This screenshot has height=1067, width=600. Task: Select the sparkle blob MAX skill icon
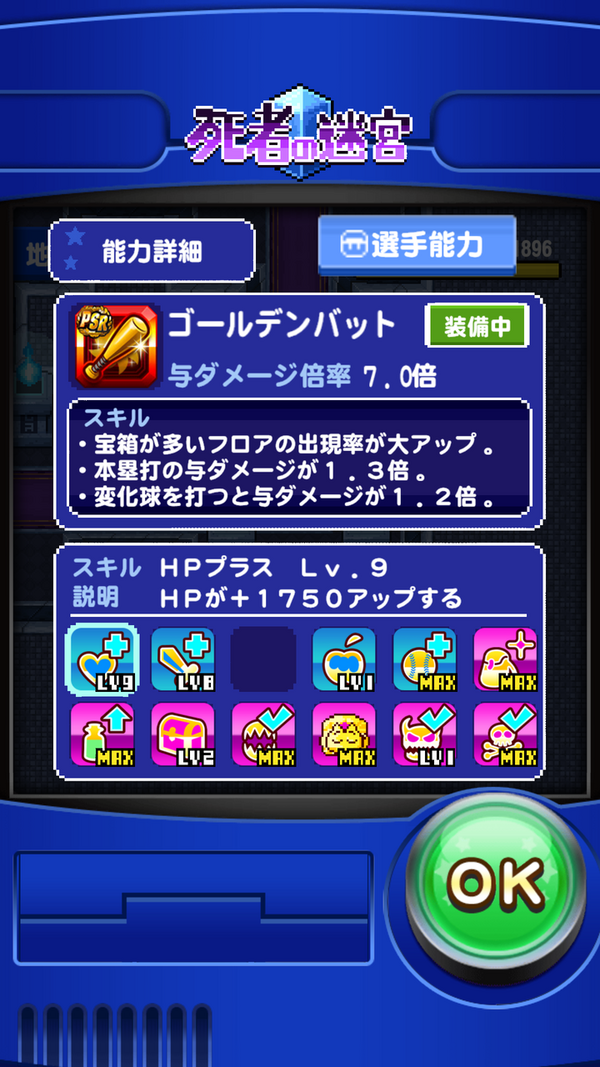505,659
